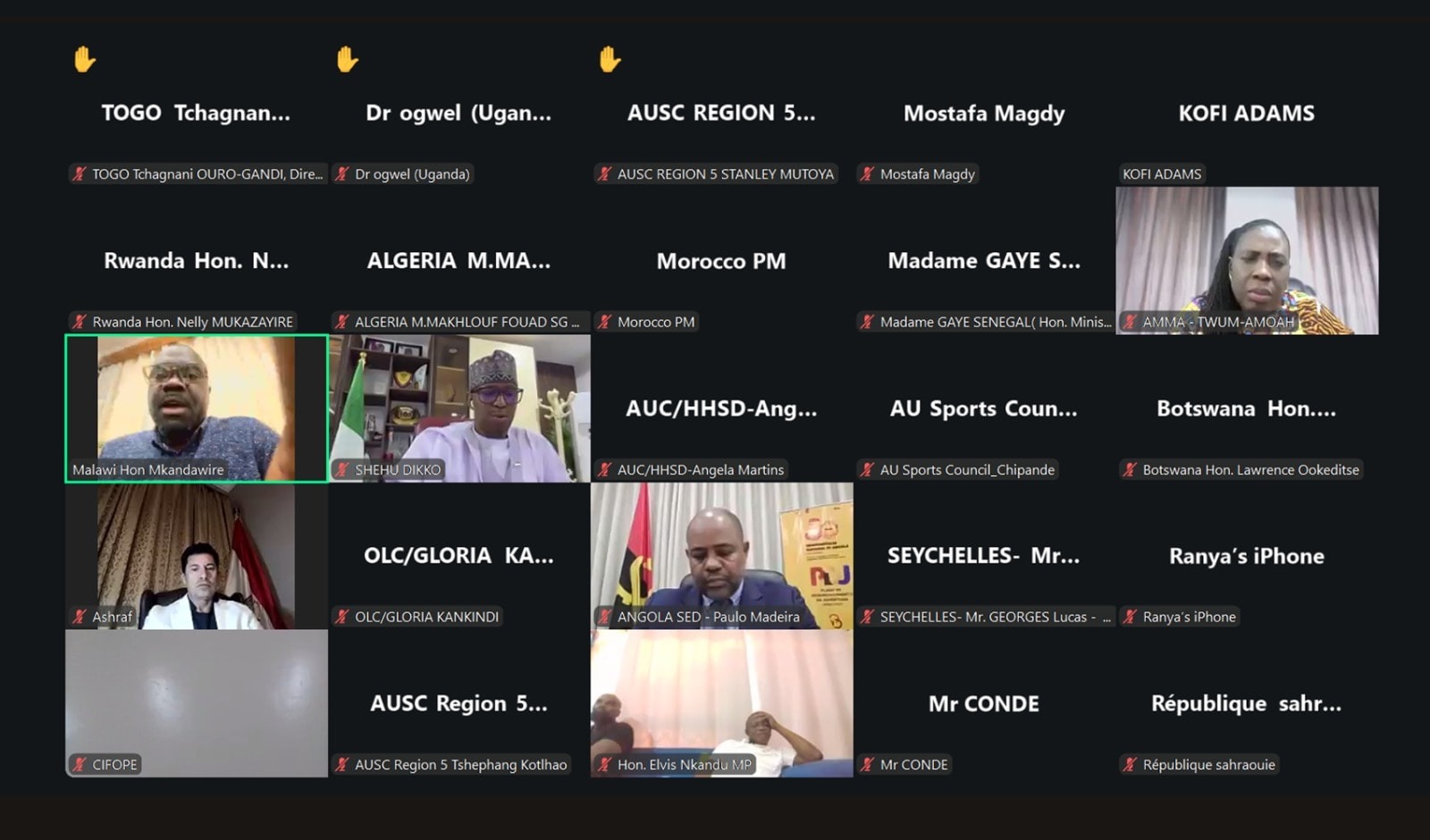
Task: Select Ashraf's video tile
Action: [196, 555]
